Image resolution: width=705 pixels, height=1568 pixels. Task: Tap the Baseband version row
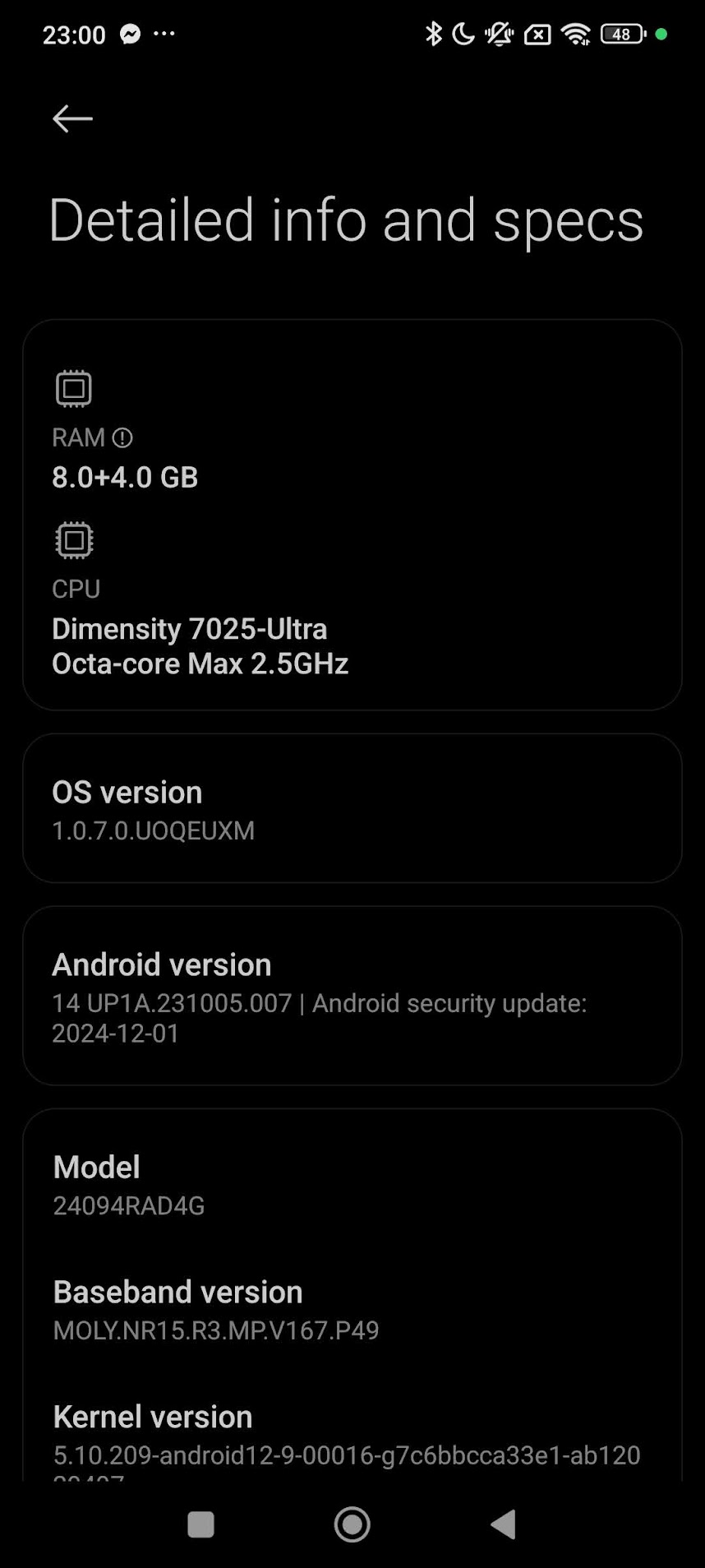(352, 1310)
